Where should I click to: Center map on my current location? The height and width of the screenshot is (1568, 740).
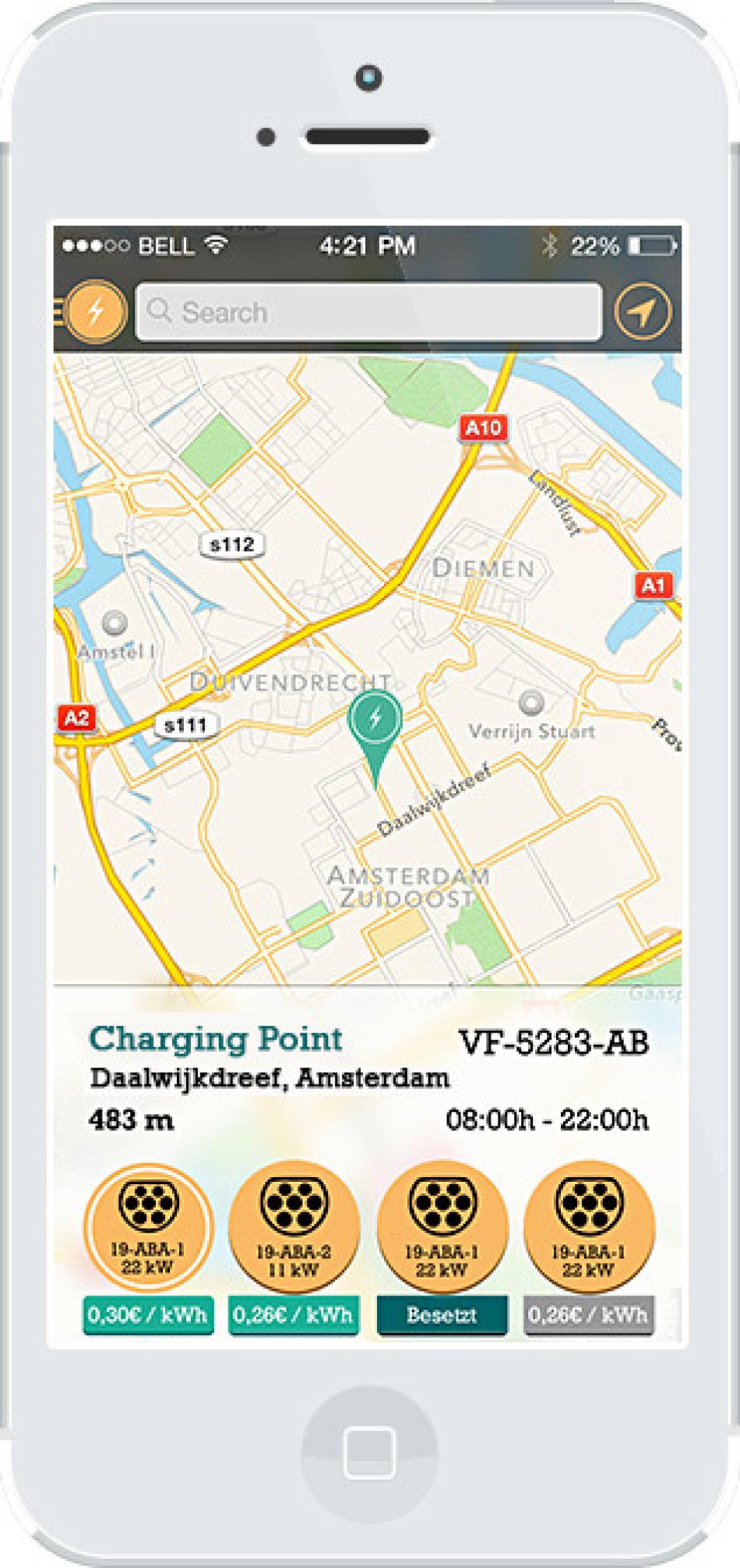click(642, 312)
